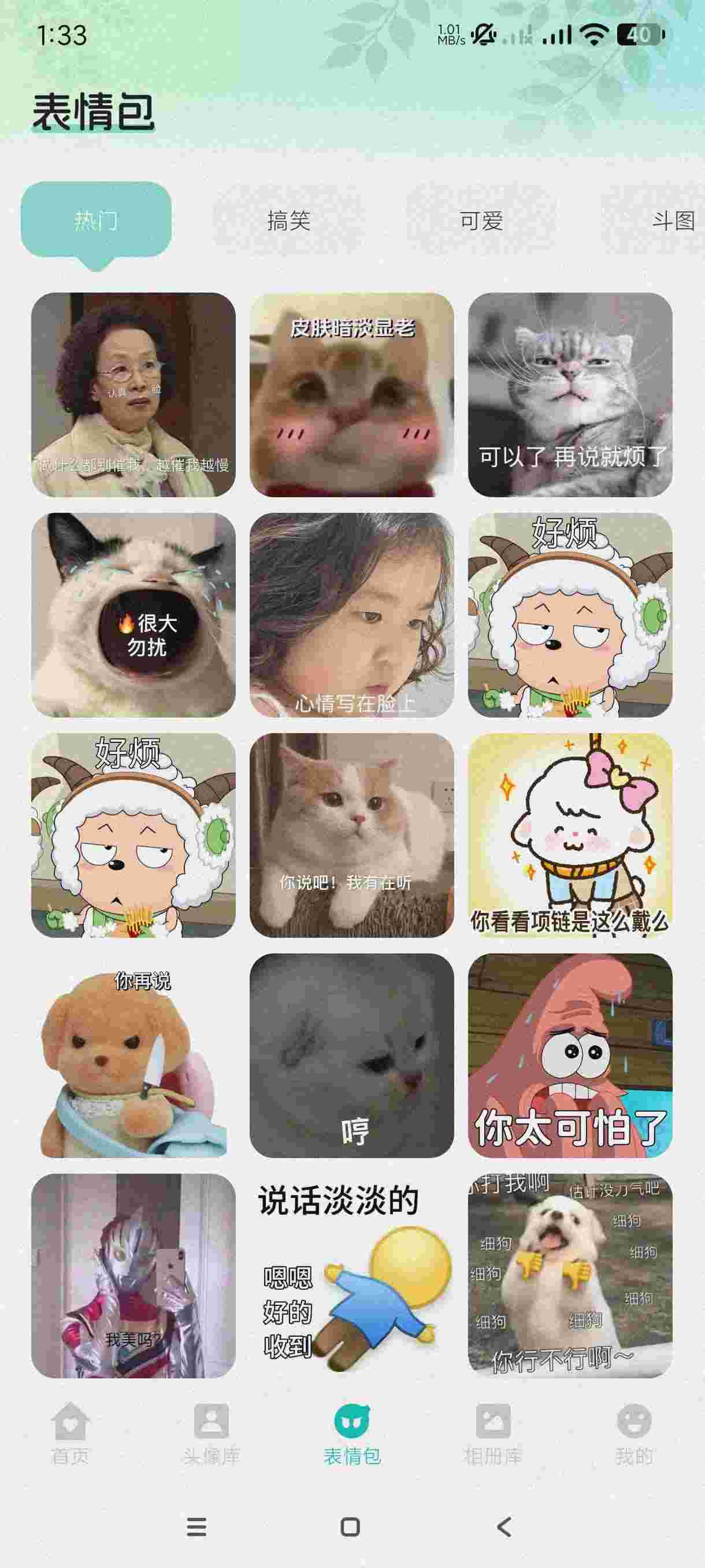
Task: Go to the 首页 tab
Action: point(70,1434)
